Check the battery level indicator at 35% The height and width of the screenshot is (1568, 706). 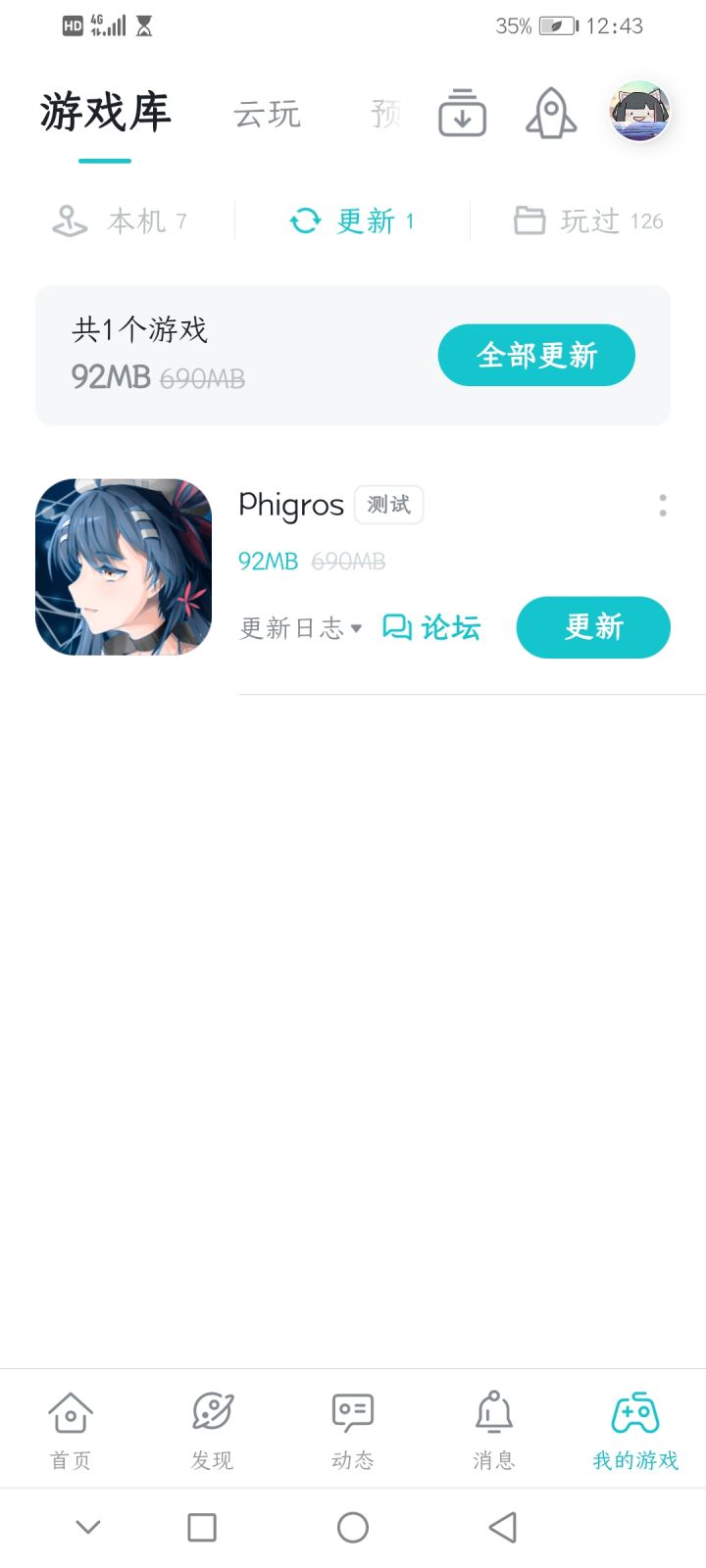click(x=534, y=26)
